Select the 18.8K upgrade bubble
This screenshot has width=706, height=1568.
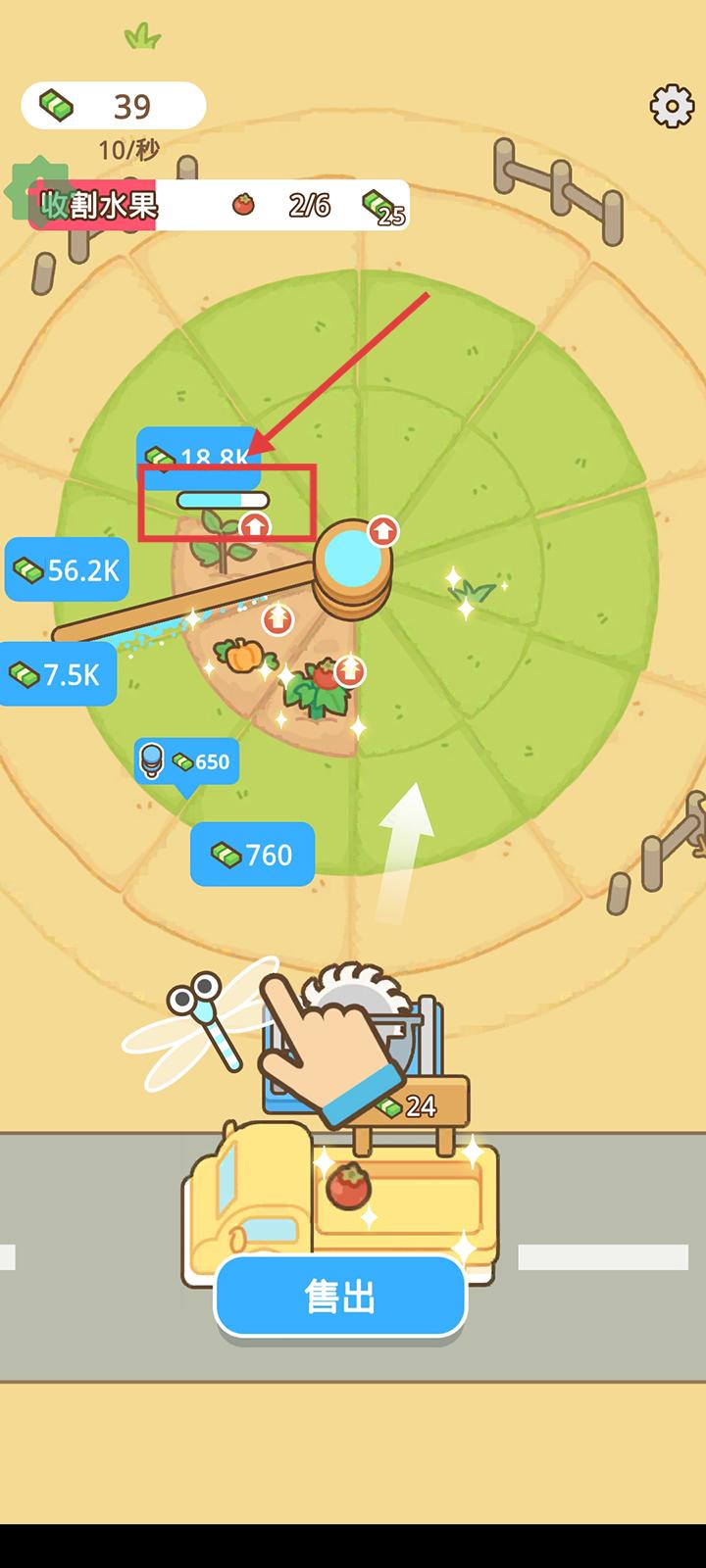(199, 455)
